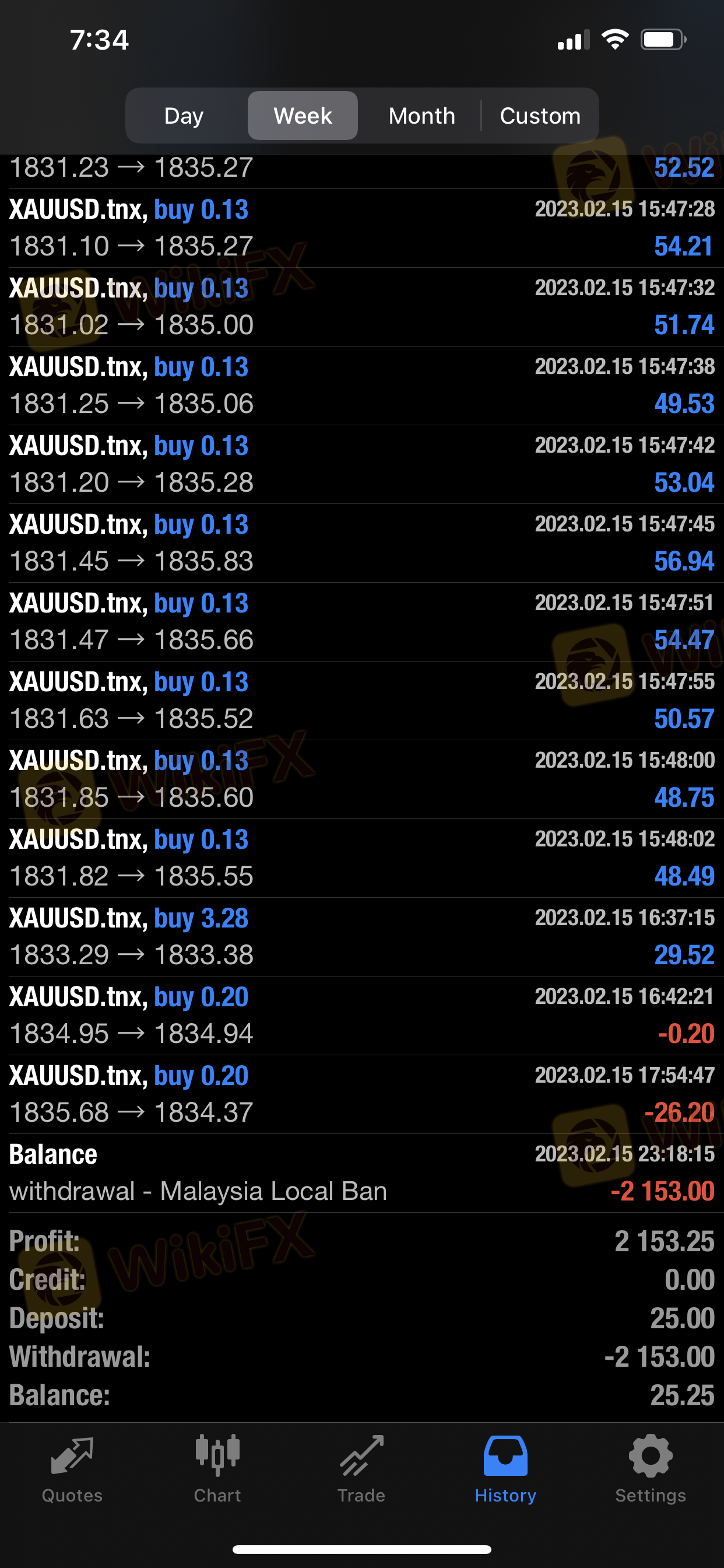Tap the History tab
The height and width of the screenshot is (1568, 724).
(x=505, y=1469)
